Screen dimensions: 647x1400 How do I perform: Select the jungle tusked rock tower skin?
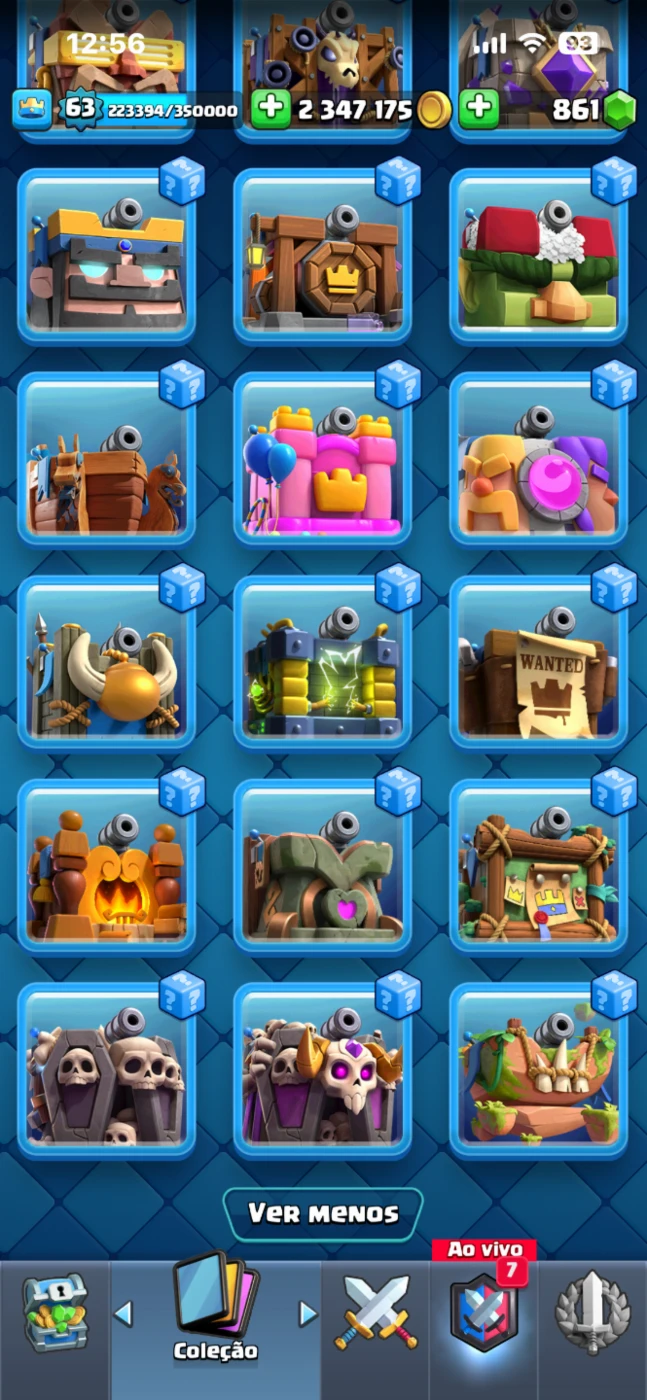(538, 1073)
